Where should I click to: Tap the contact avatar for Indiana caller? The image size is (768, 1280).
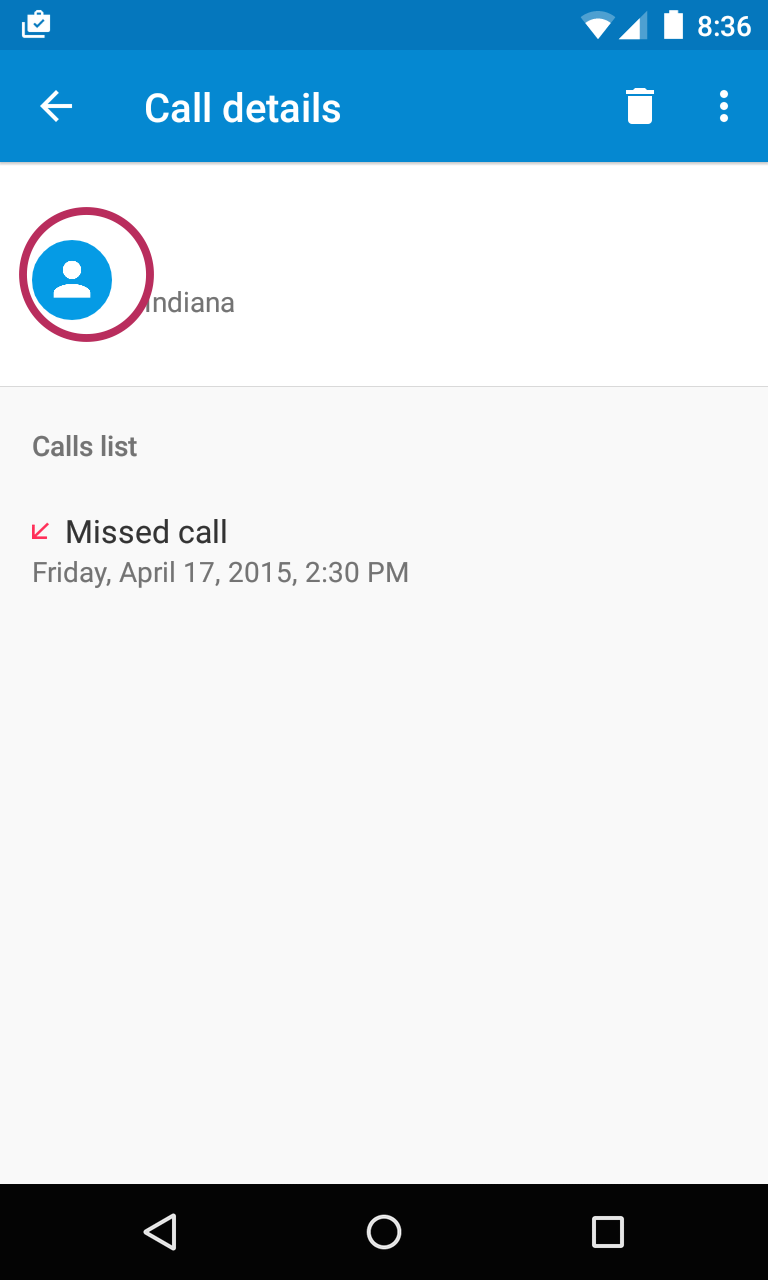coord(72,280)
